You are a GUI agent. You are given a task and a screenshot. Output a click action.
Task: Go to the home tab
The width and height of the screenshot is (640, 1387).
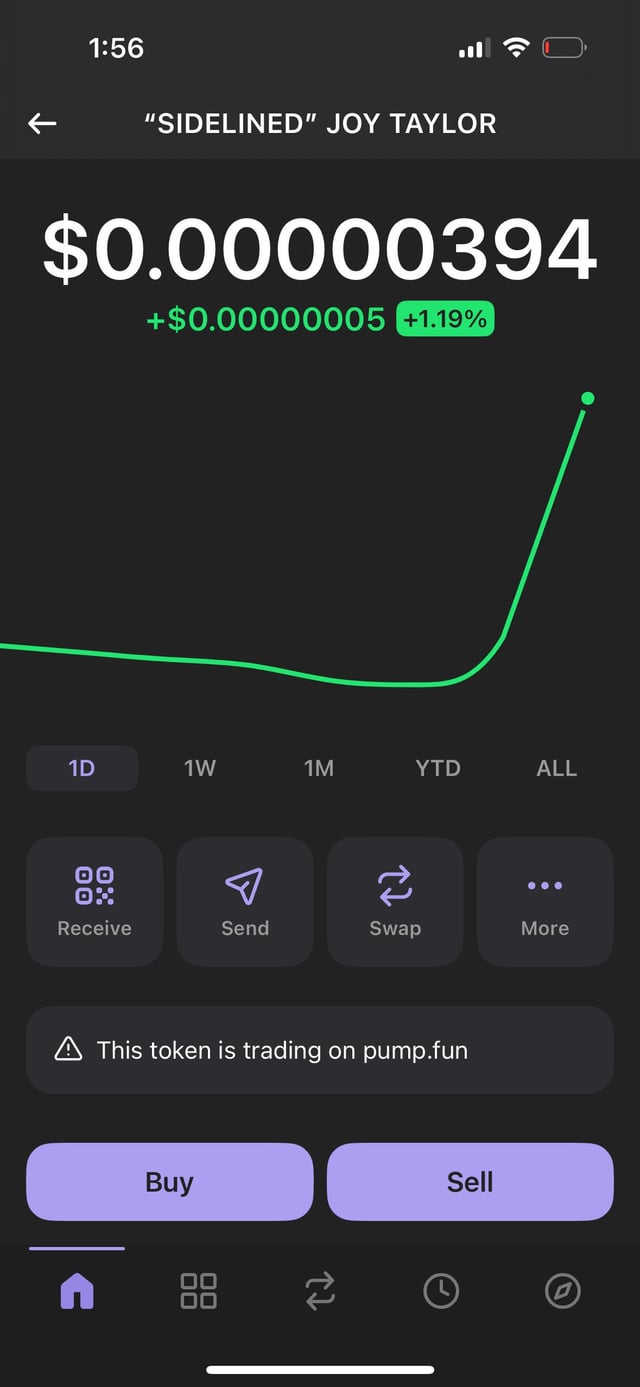click(77, 1291)
